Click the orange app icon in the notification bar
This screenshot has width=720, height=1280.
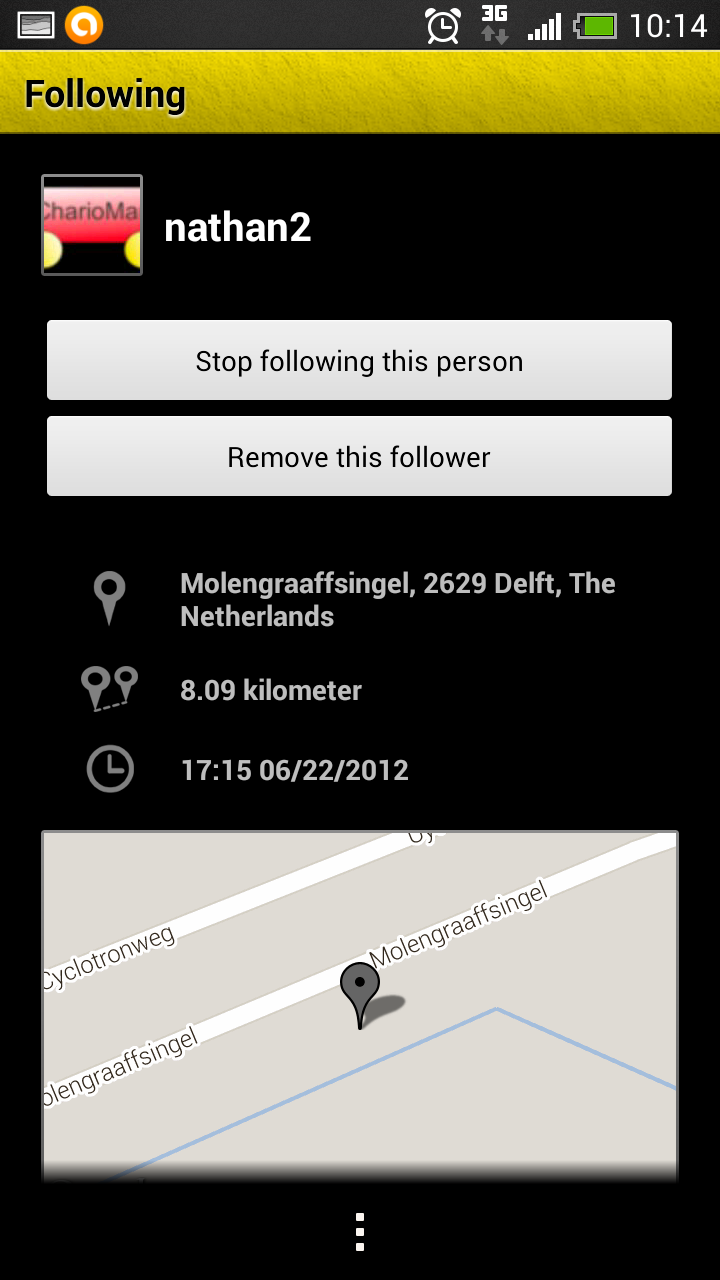point(82,25)
